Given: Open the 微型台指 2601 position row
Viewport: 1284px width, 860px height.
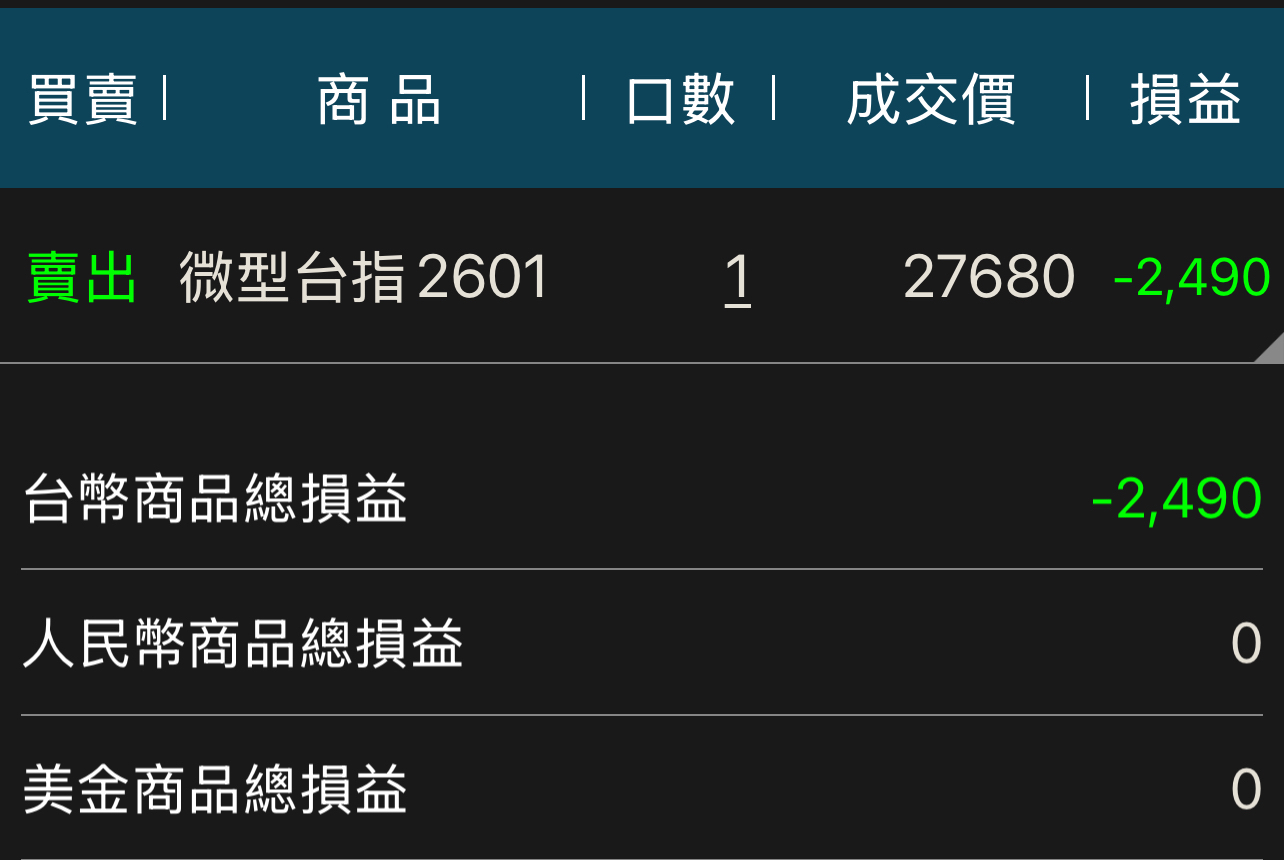Looking at the screenshot, I should (x=363, y=277).
